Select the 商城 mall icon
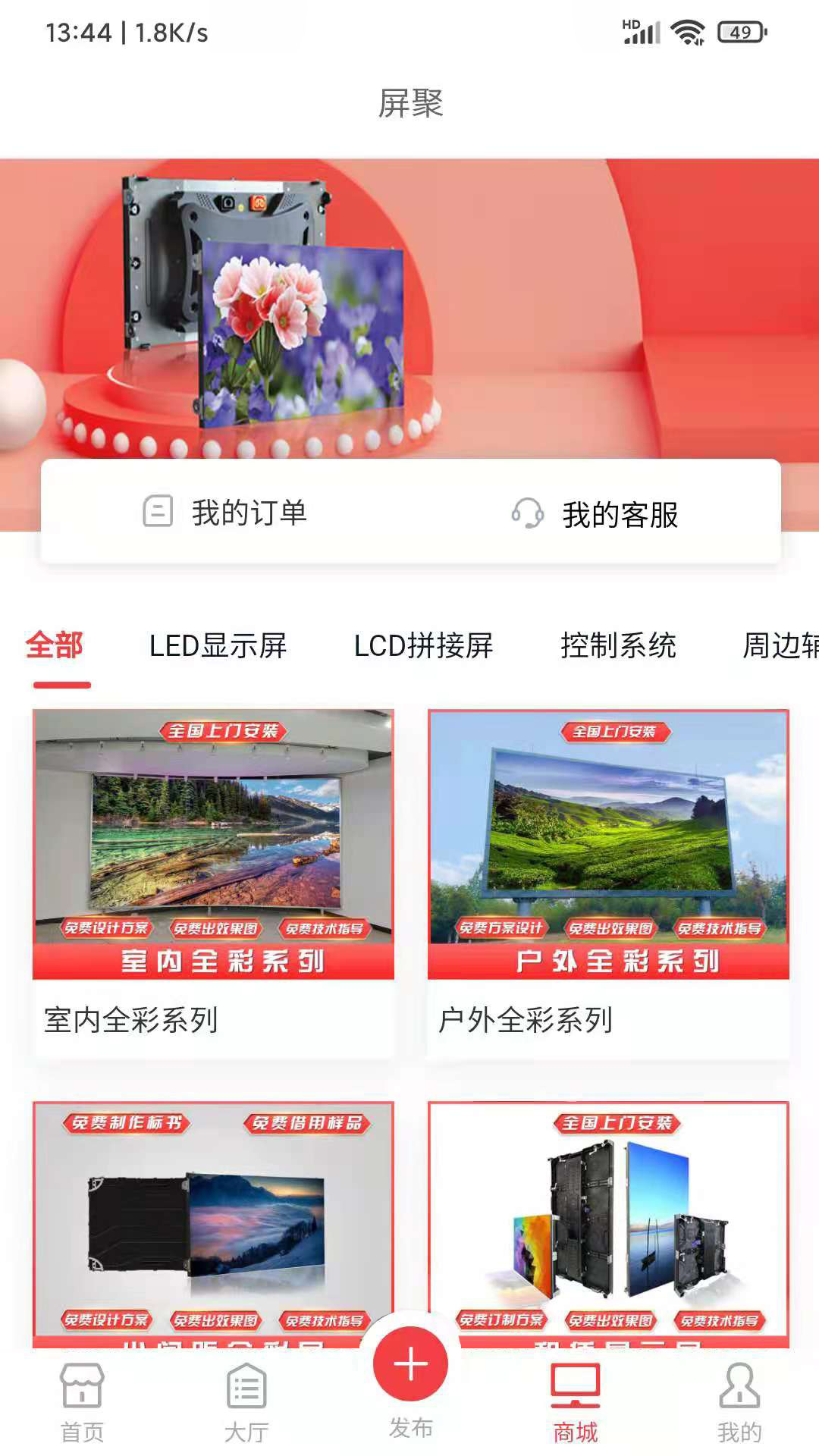 (x=574, y=1407)
